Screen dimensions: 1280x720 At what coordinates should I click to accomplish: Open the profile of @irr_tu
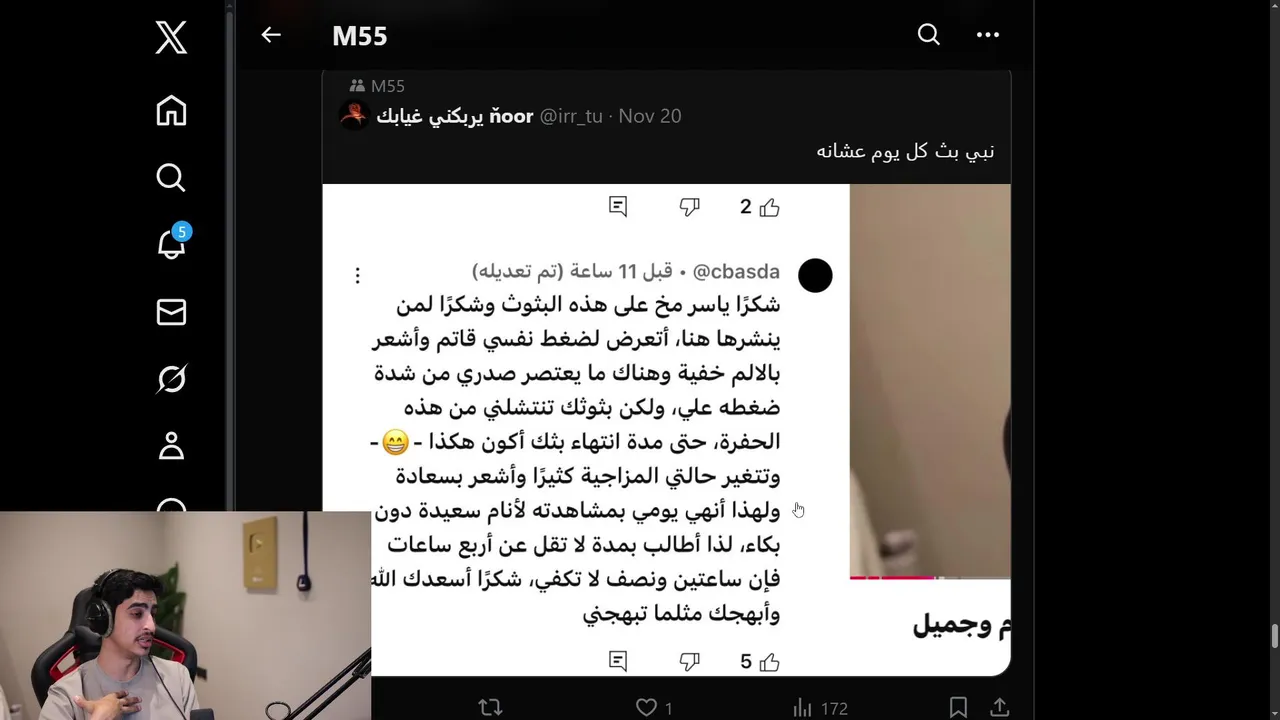pos(354,116)
